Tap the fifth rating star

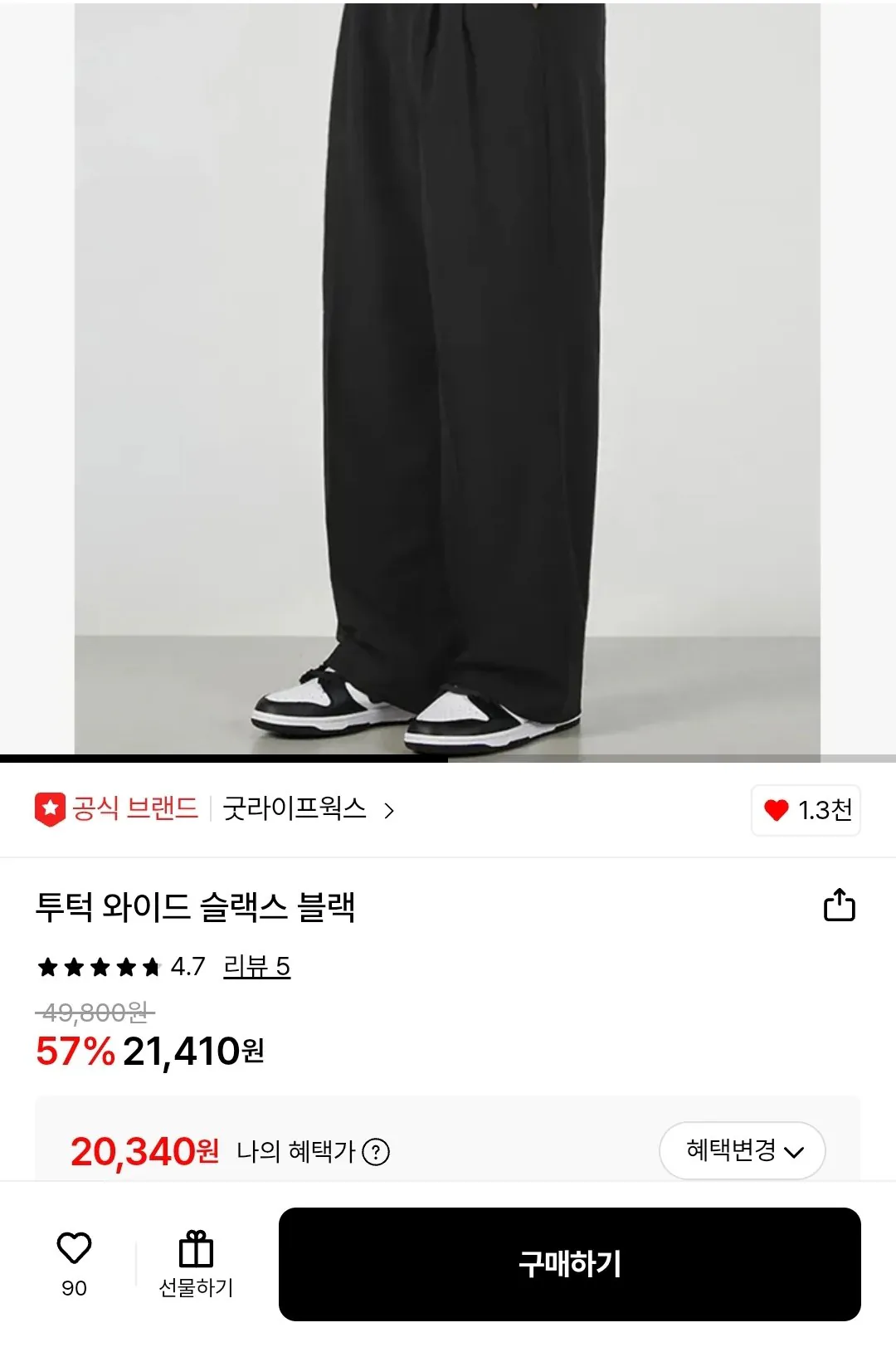click(152, 964)
